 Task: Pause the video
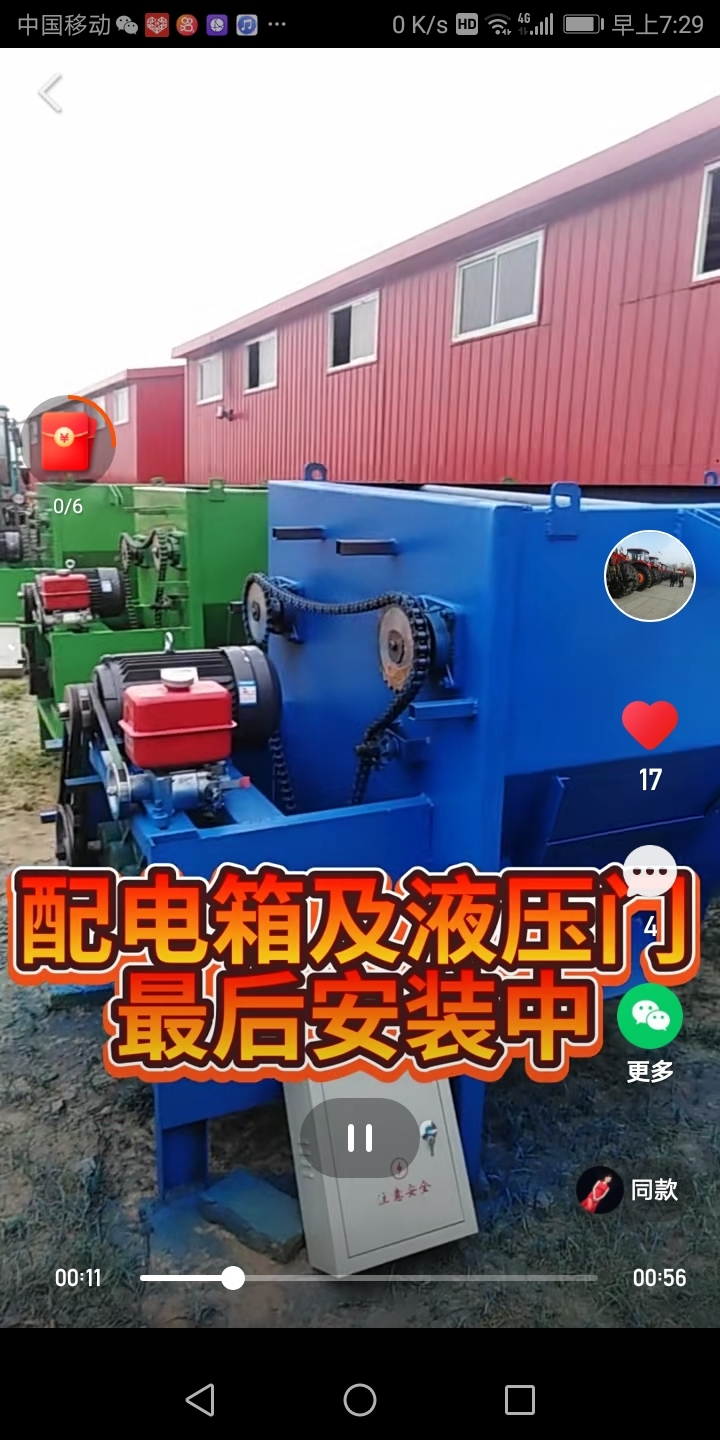[360, 1138]
